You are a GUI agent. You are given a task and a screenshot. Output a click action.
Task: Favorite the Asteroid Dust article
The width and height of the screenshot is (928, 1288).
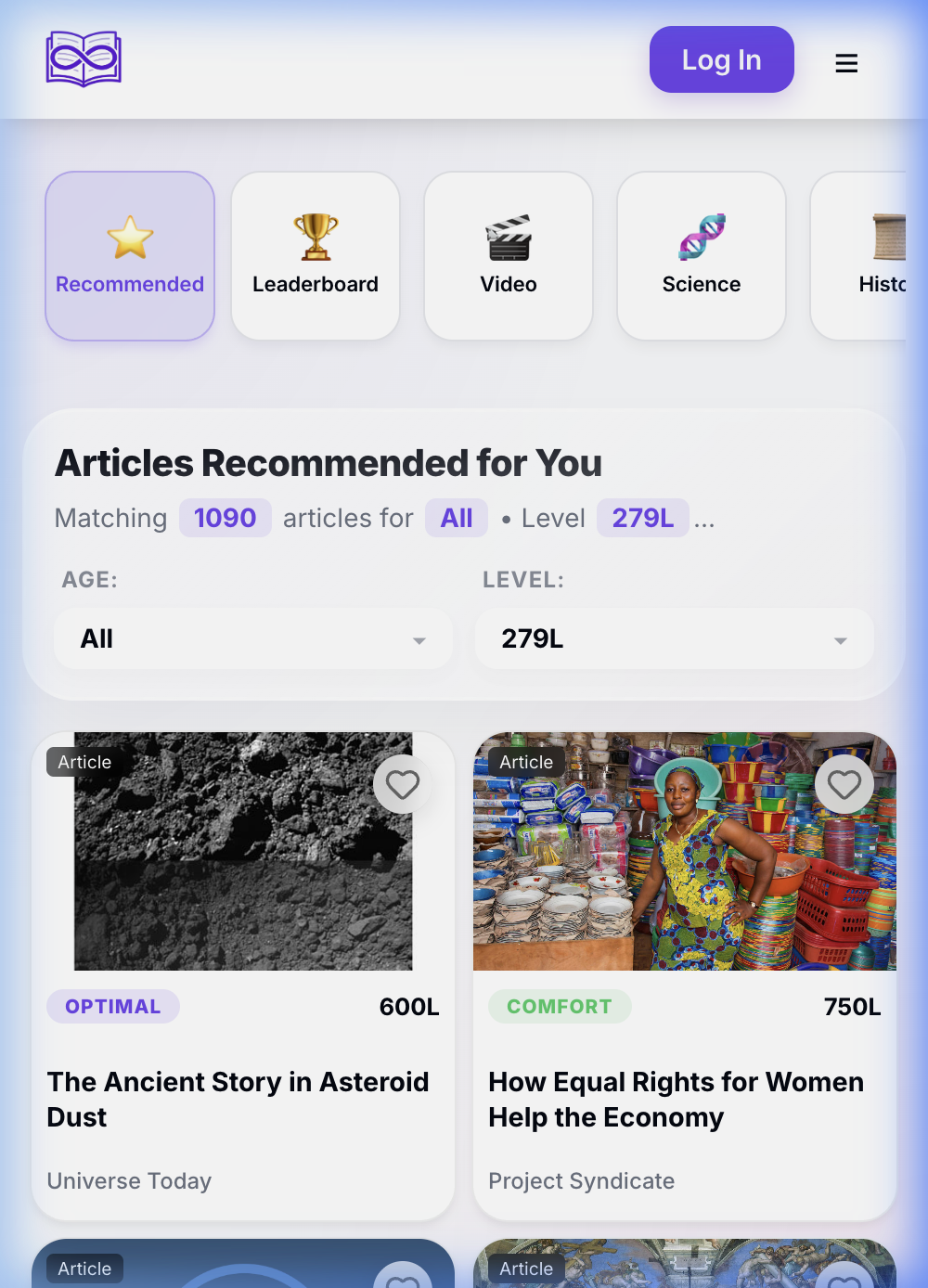[x=403, y=784]
